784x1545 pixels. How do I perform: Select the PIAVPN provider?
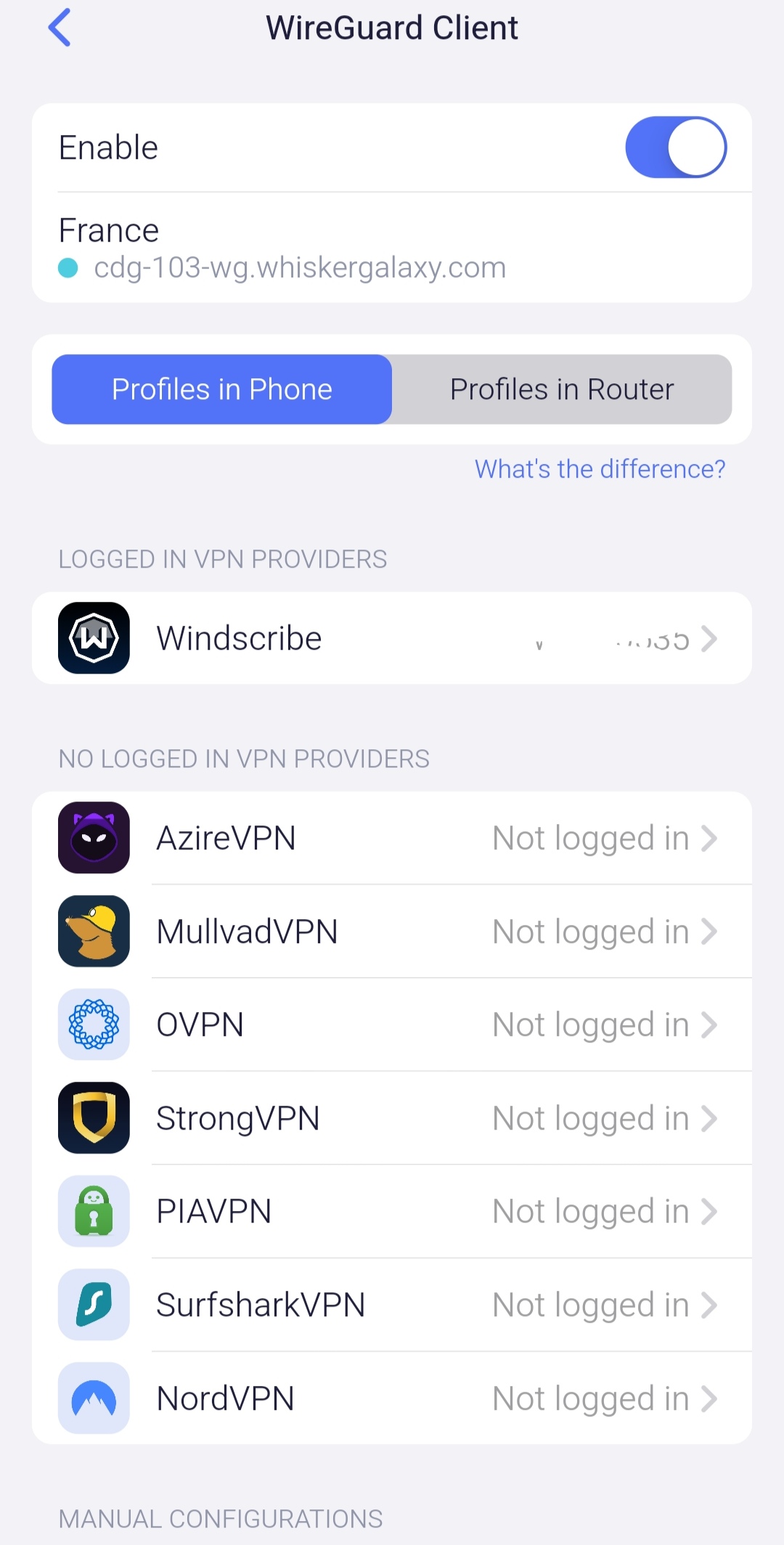(392, 1211)
